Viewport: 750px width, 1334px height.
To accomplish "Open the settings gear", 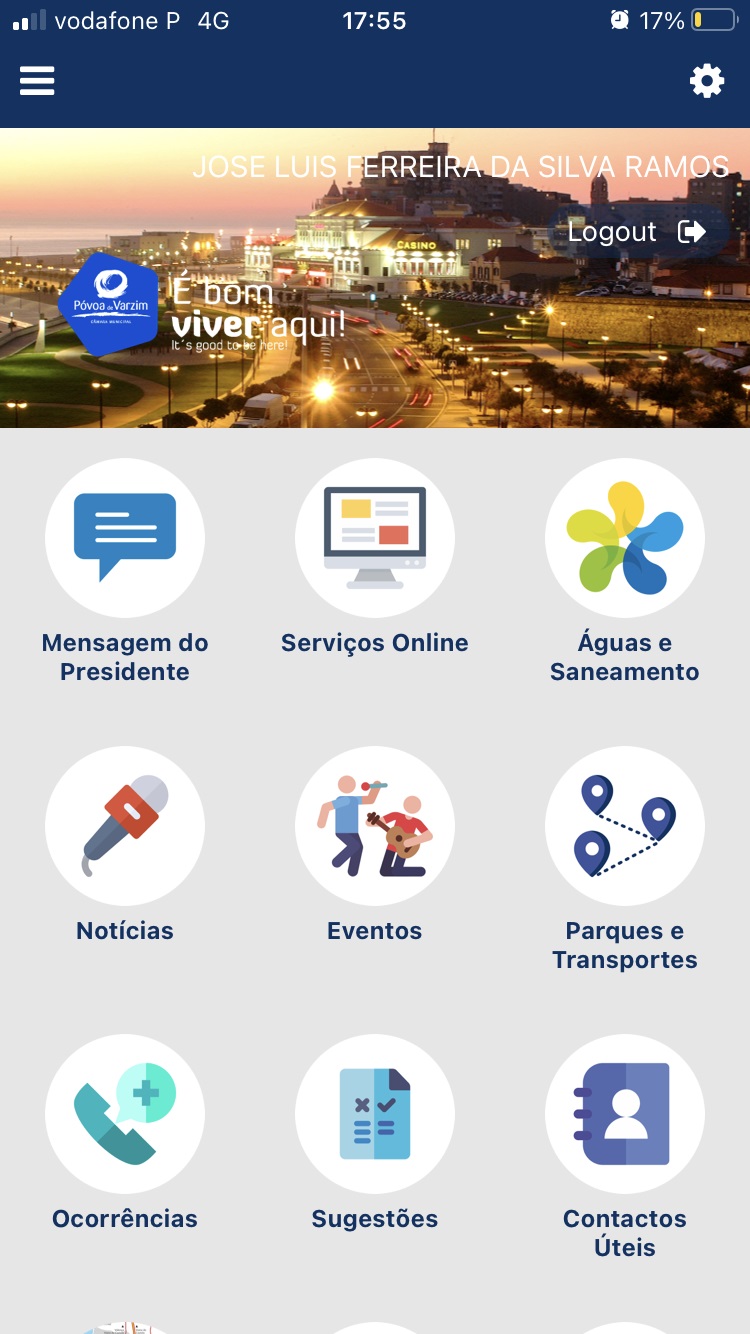I will coord(707,80).
